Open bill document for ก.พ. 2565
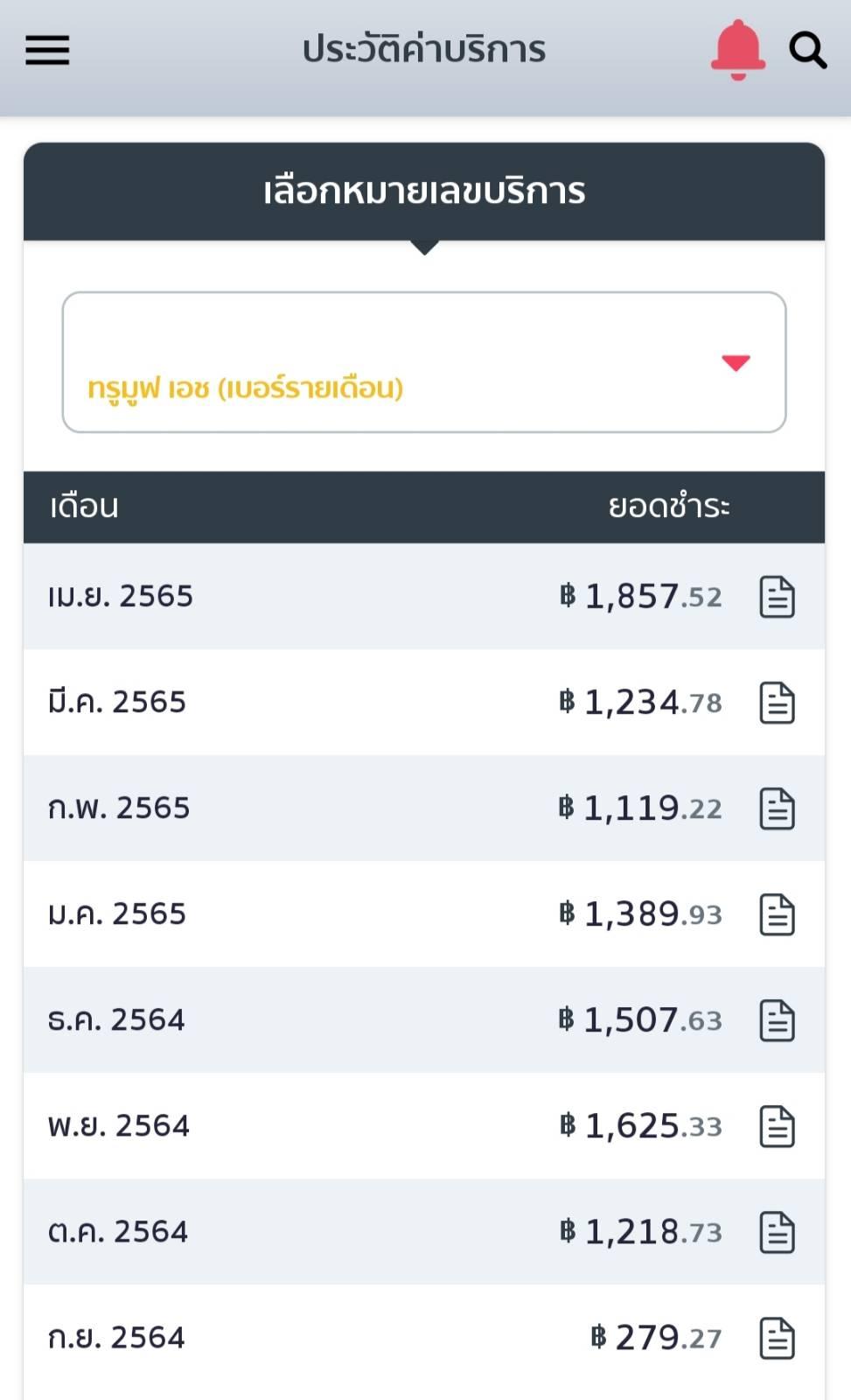Screen dimensions: 851x1400 coord(777,808)
